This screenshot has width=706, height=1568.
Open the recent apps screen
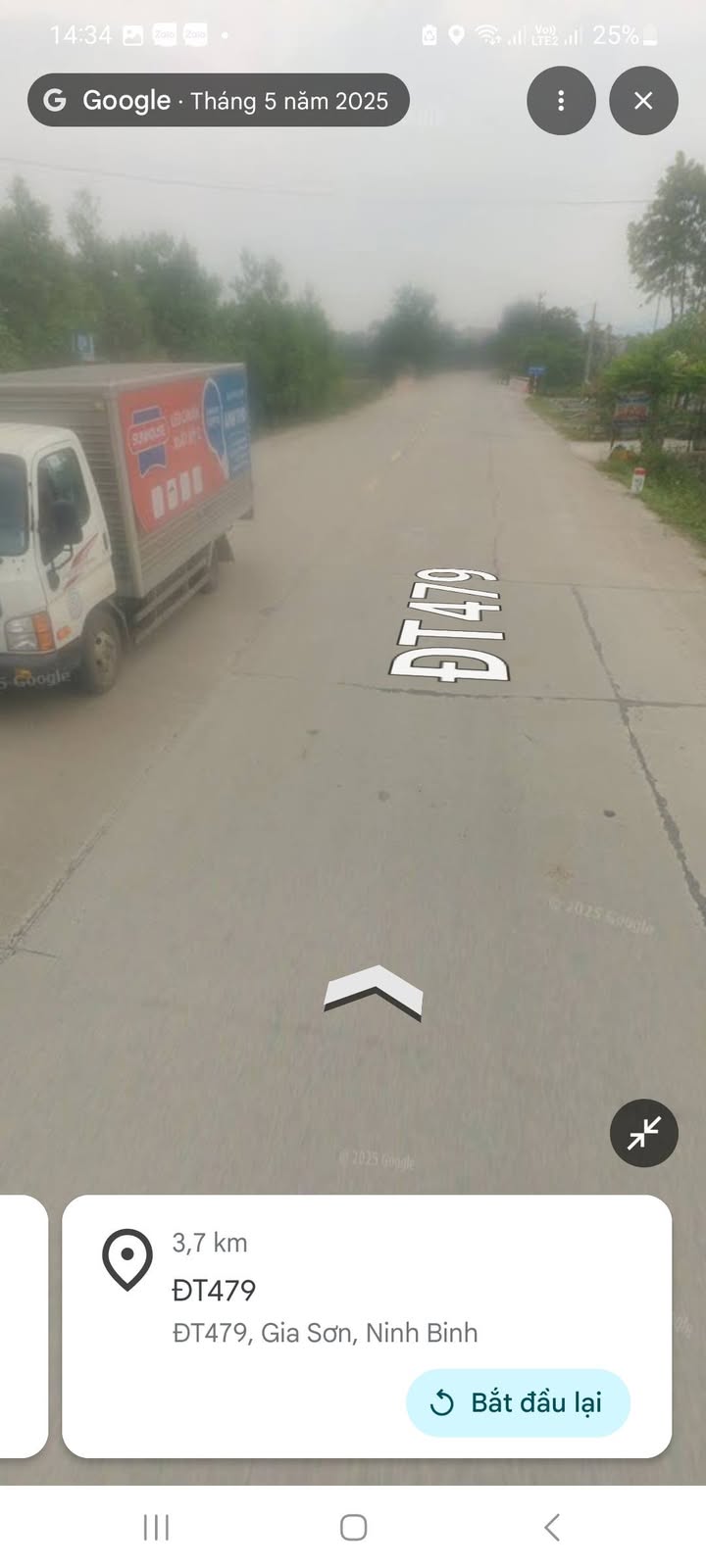click(x=157, y=1527)
